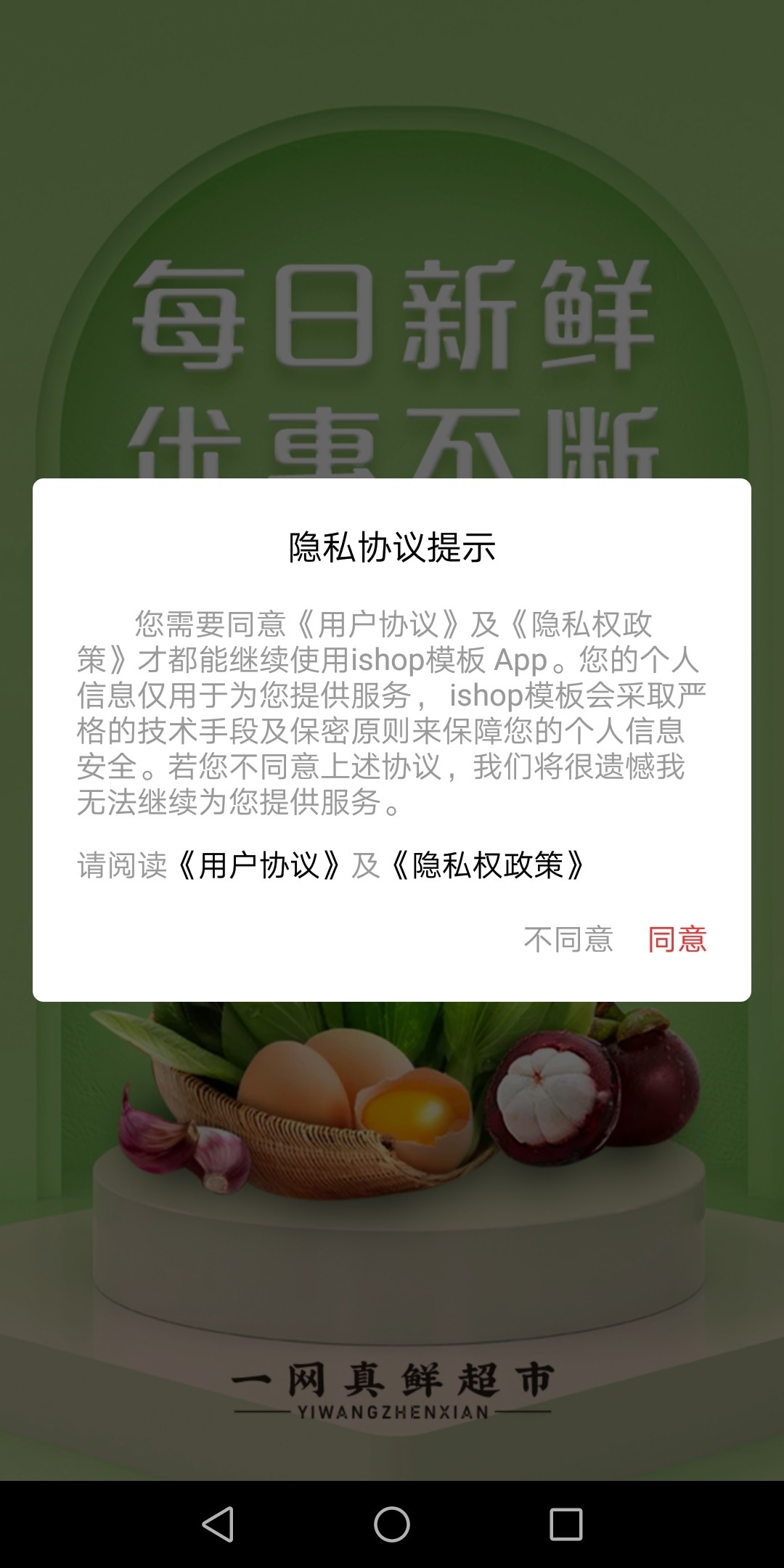This screenshot has width=784, height=1568.
Task: Go back using the system back button
Action: 217,1523
